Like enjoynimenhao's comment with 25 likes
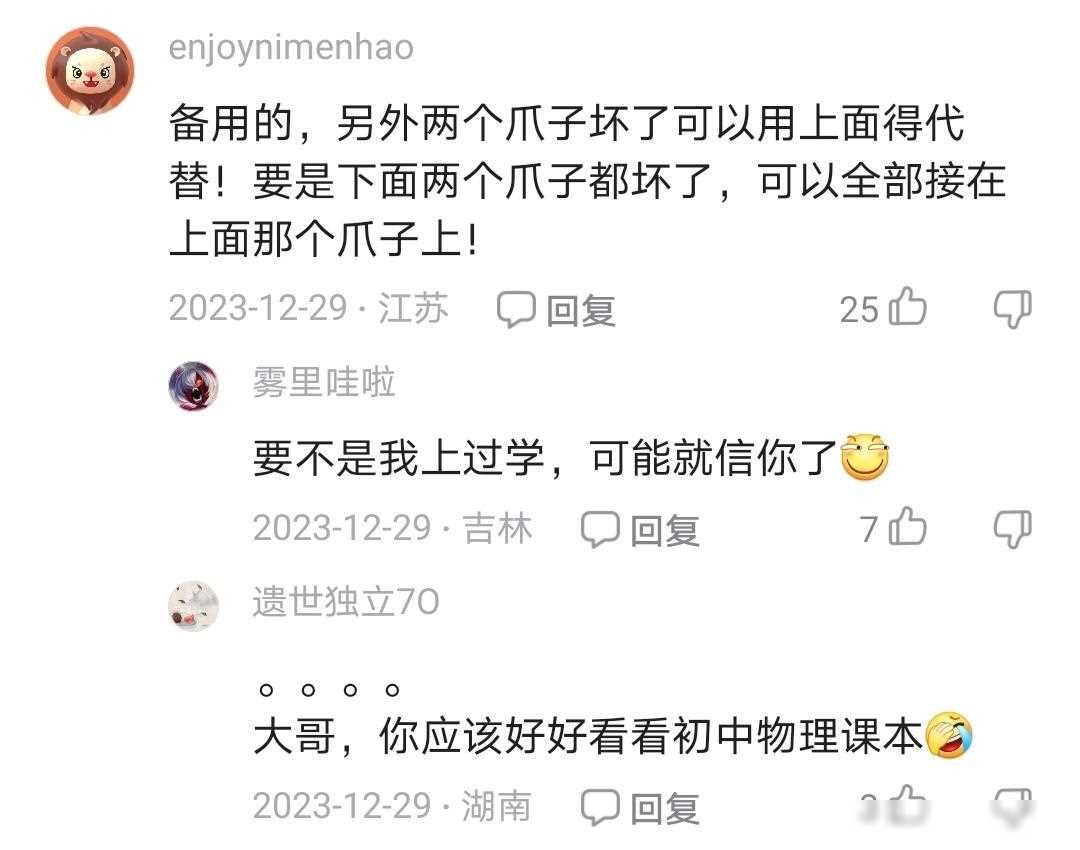 pos(908,308)
